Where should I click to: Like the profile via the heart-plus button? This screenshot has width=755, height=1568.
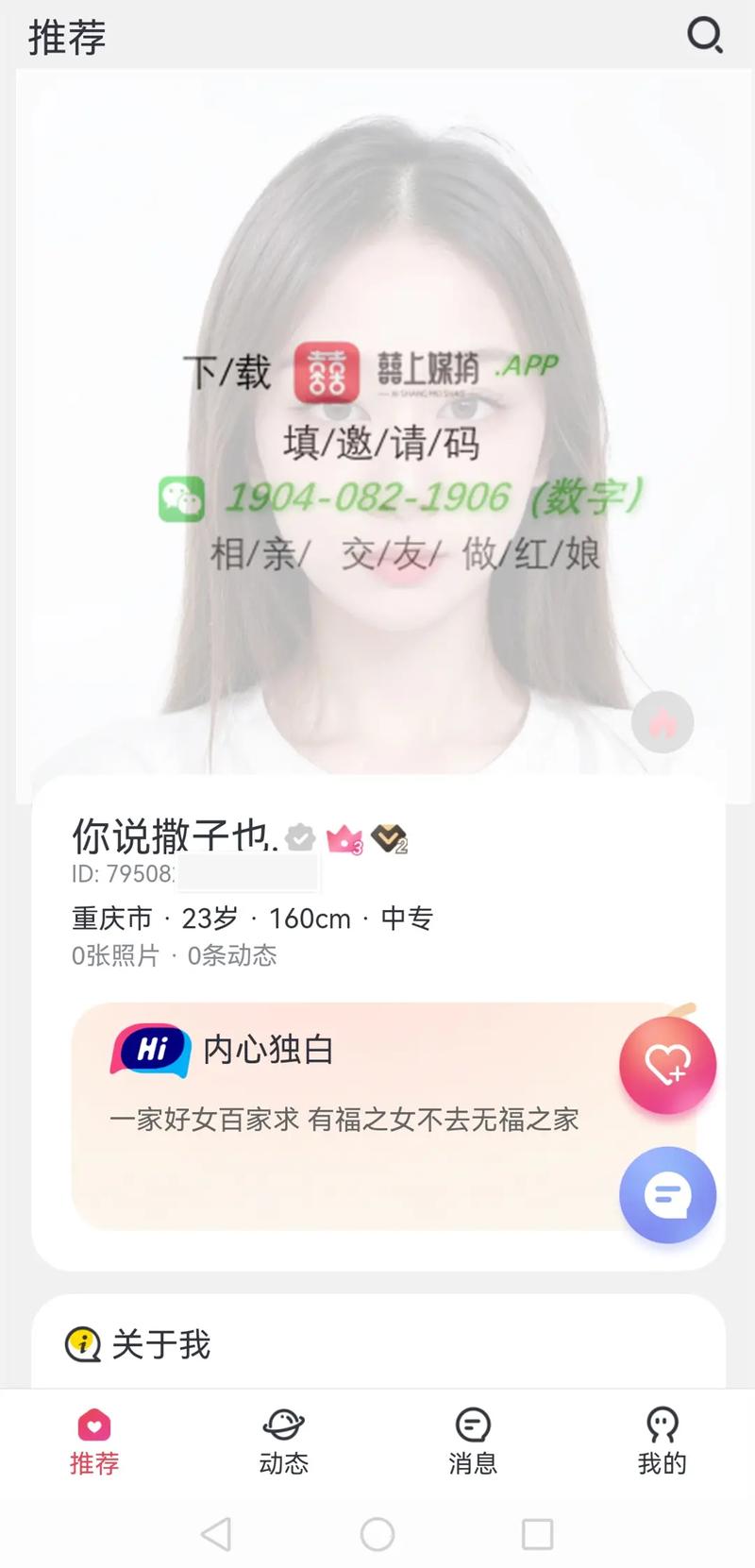pyautogui.click(x=667, y=1064)
